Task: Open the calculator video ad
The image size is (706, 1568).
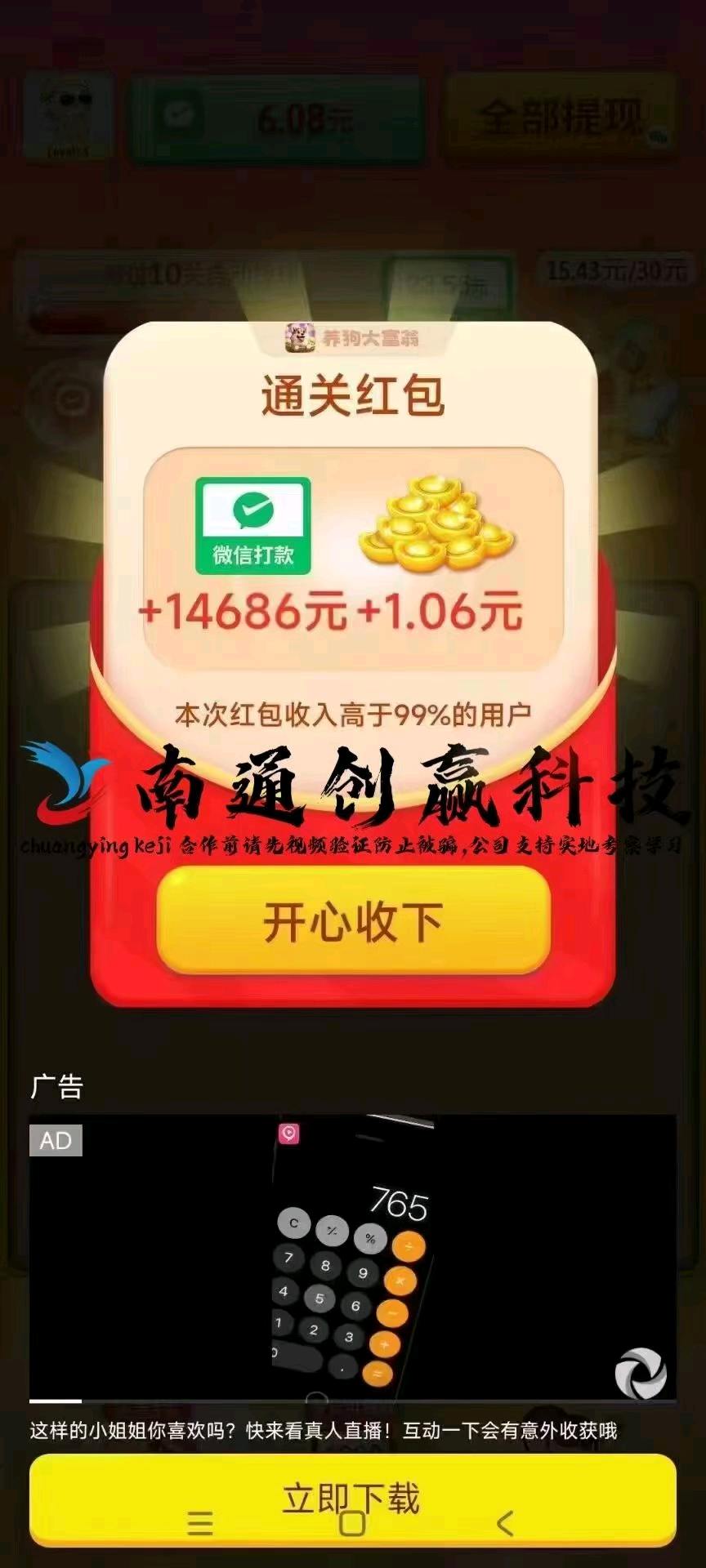Action: [353, 1258]
